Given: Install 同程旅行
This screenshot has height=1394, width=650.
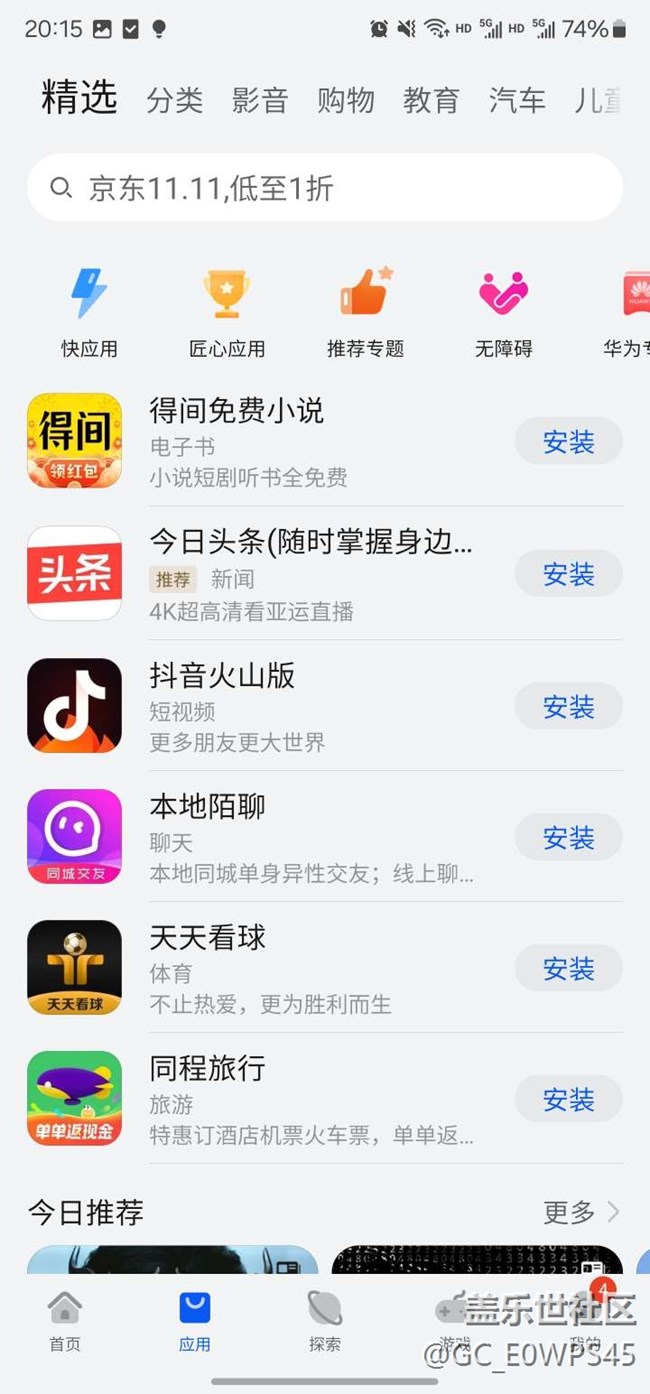Looking at the screenshot, I should (568, 1100).
